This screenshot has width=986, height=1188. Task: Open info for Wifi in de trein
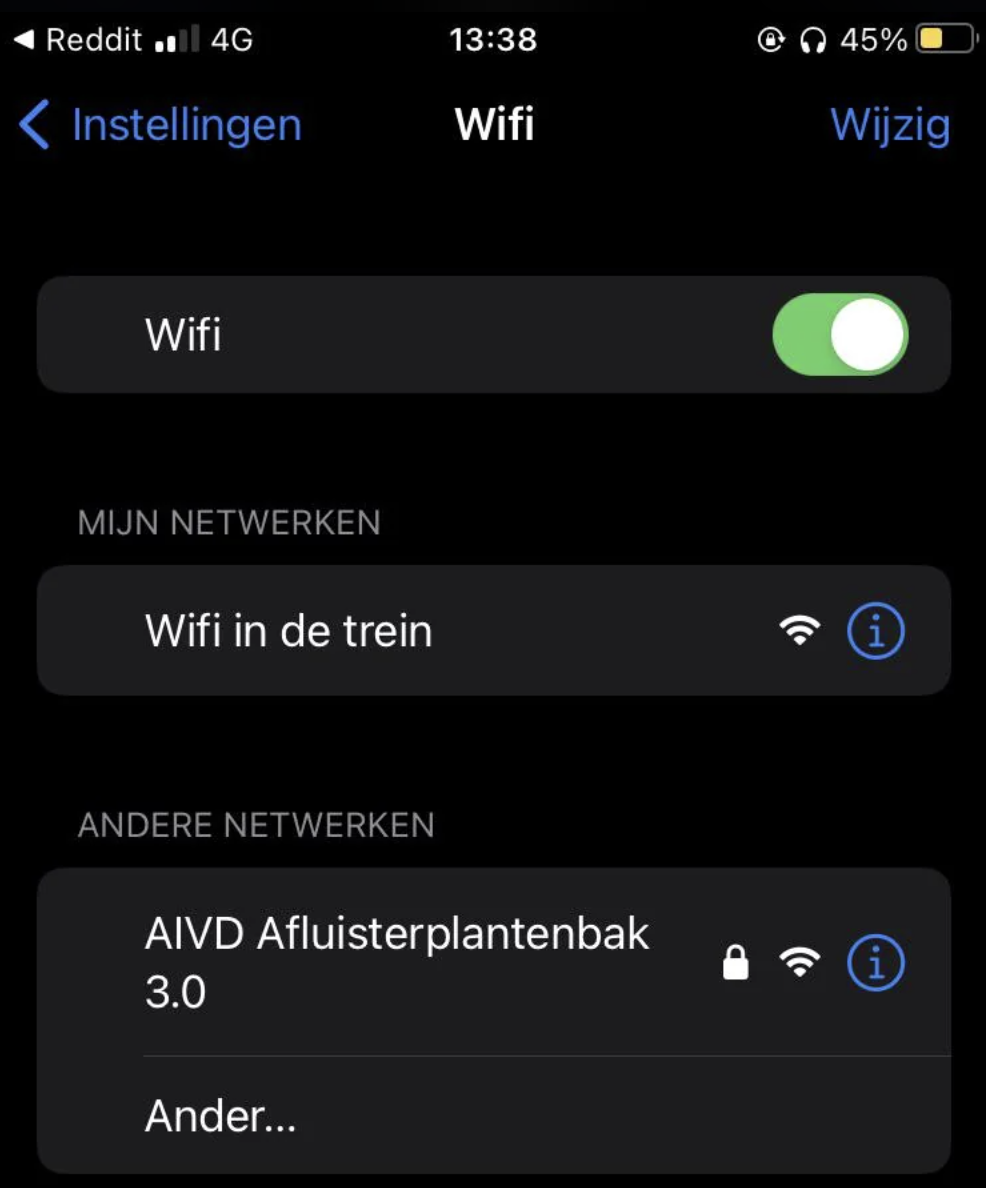(875, 631)
